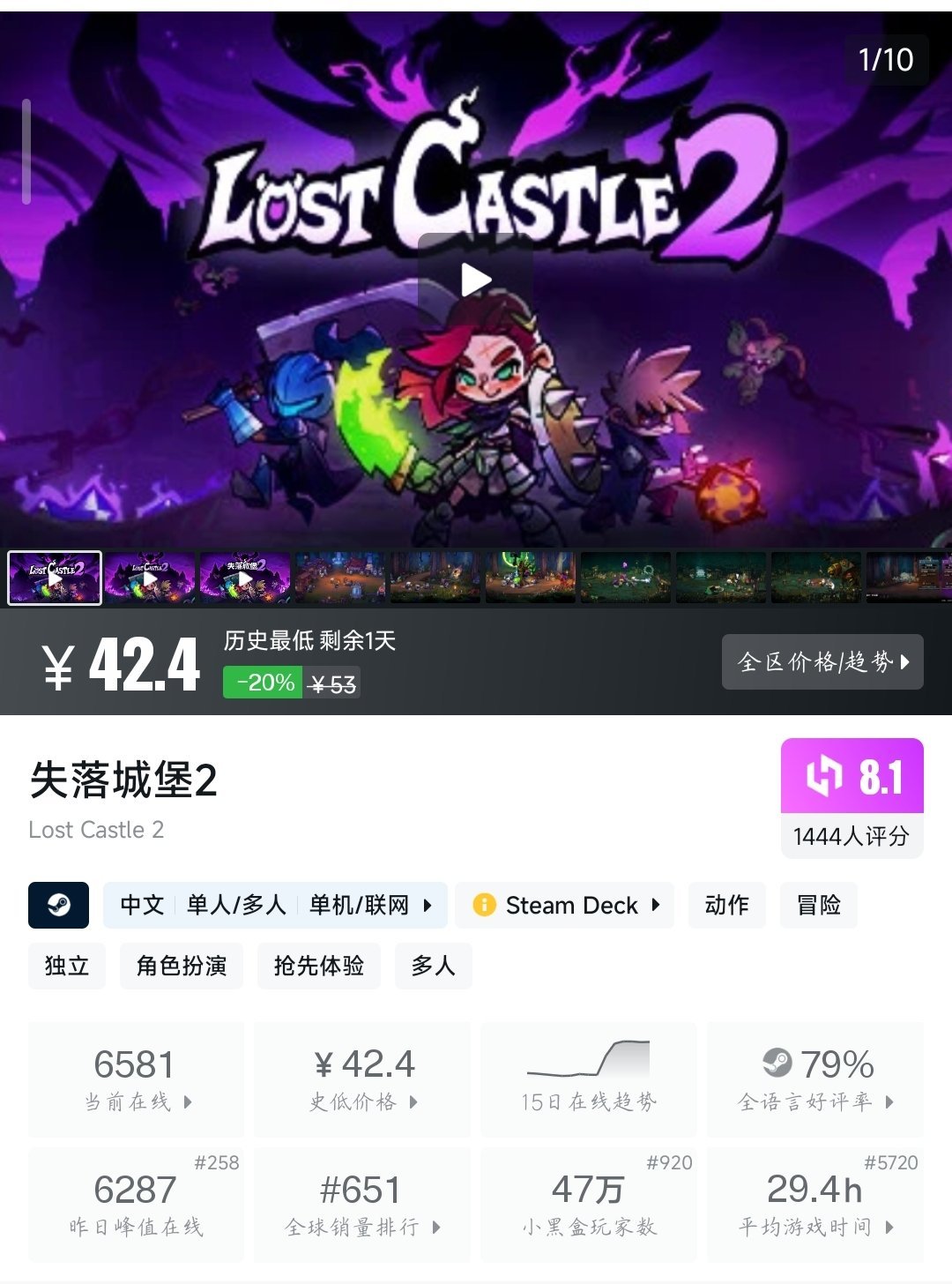Open 全区价格/趋势 price trends
Image resolution: width=952 pixels, height=1284 pixels.
822,662
